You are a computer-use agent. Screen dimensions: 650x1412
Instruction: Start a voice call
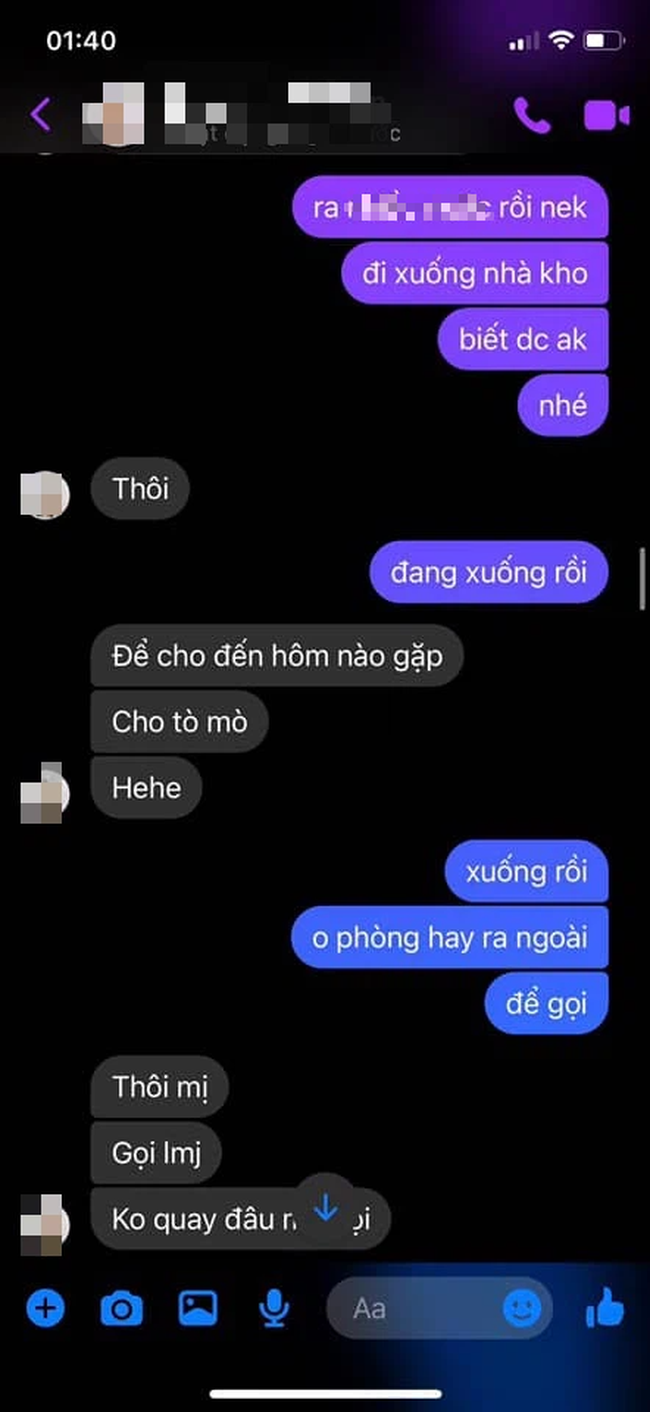click(x=531, y=116)
